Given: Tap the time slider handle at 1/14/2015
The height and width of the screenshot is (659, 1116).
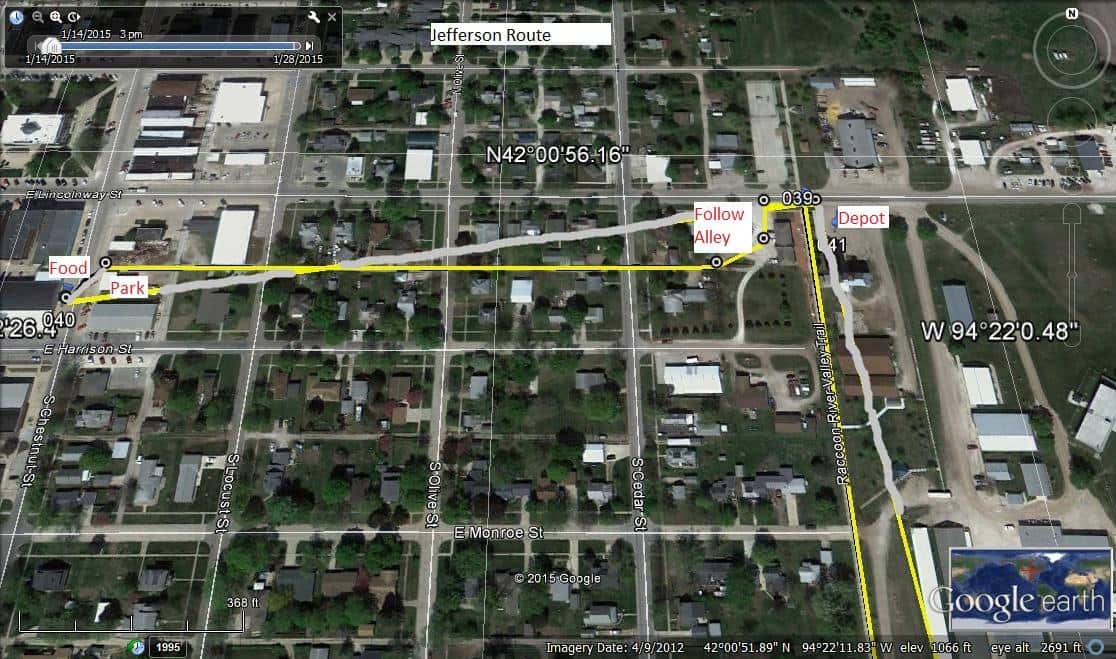Looking at the screenshot, I should (x=53, y=46).
